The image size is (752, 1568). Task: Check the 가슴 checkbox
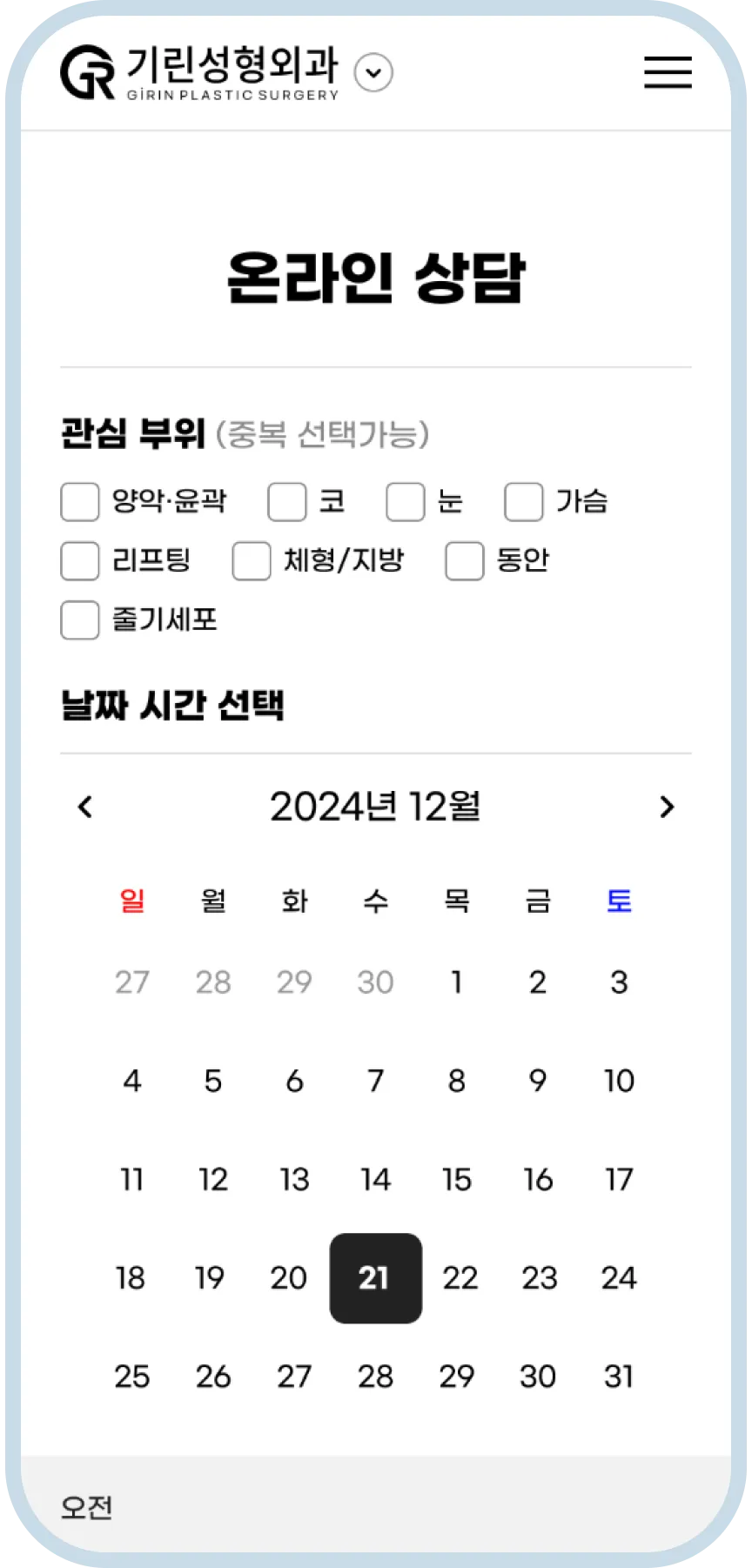524,502
